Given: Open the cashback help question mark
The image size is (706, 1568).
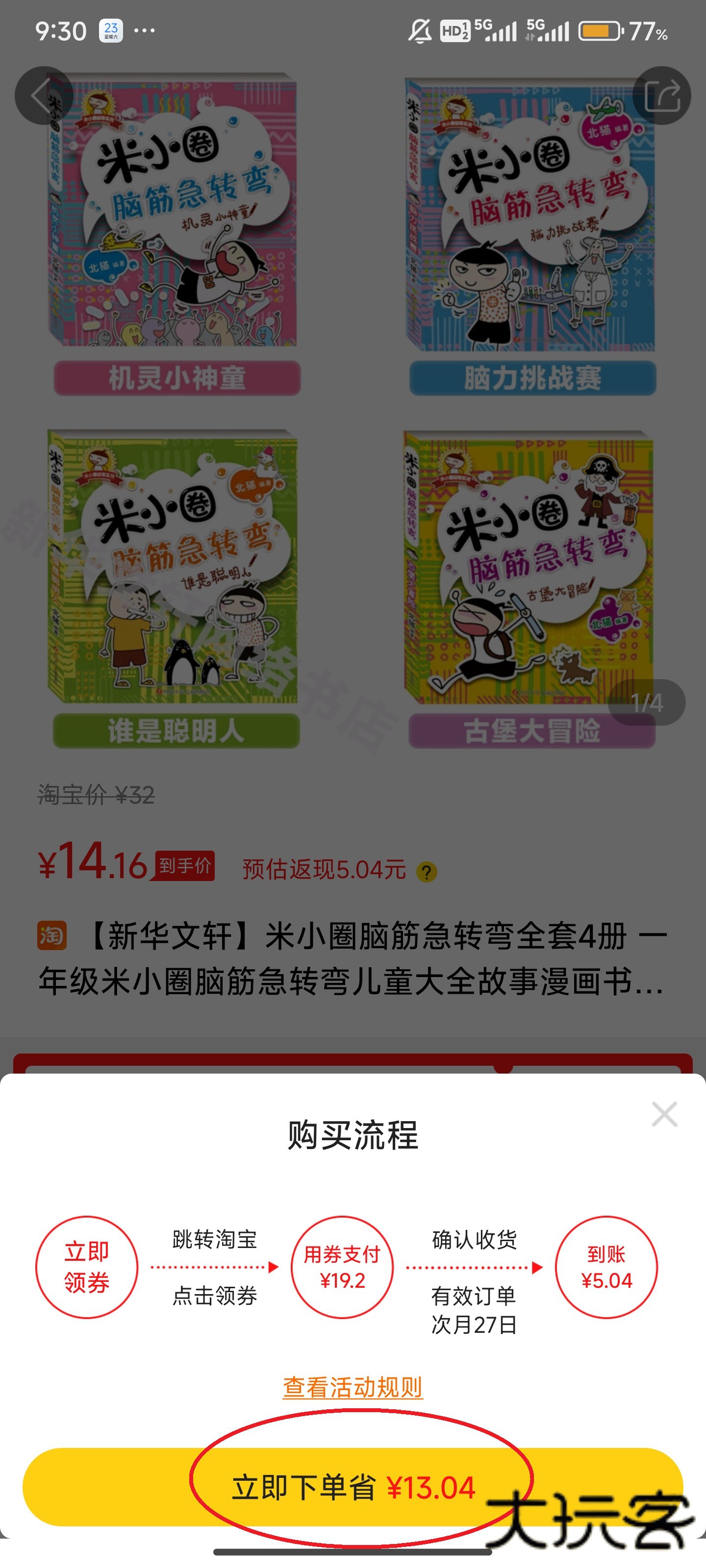Looking at the screenshot, I should (x=427, y=872).
